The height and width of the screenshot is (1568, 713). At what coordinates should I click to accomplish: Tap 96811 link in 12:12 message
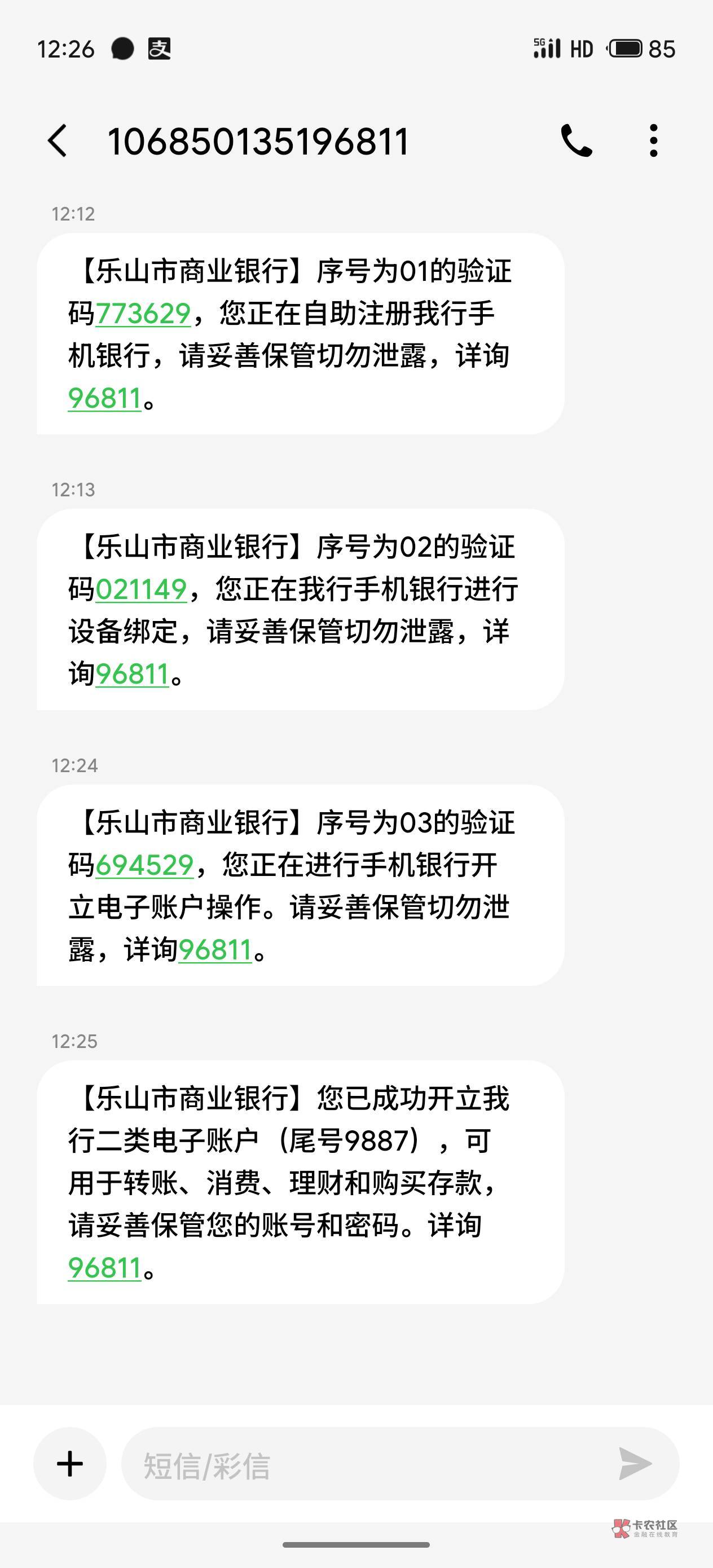click(105, 399)
